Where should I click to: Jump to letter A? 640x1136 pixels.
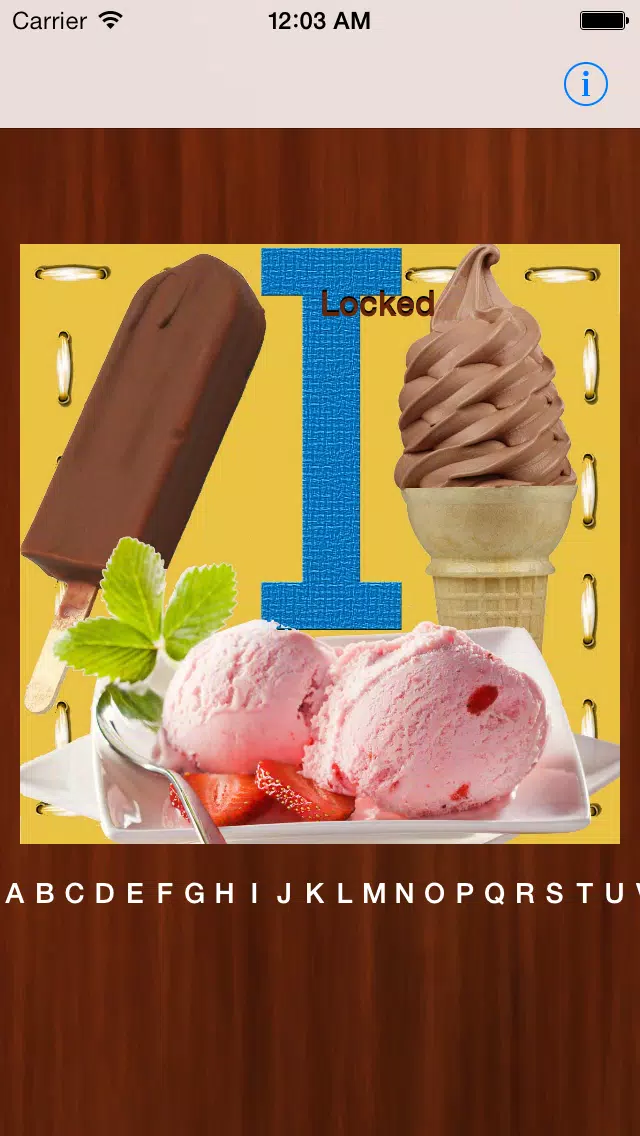pyautogui.click(x=15, y=894)
